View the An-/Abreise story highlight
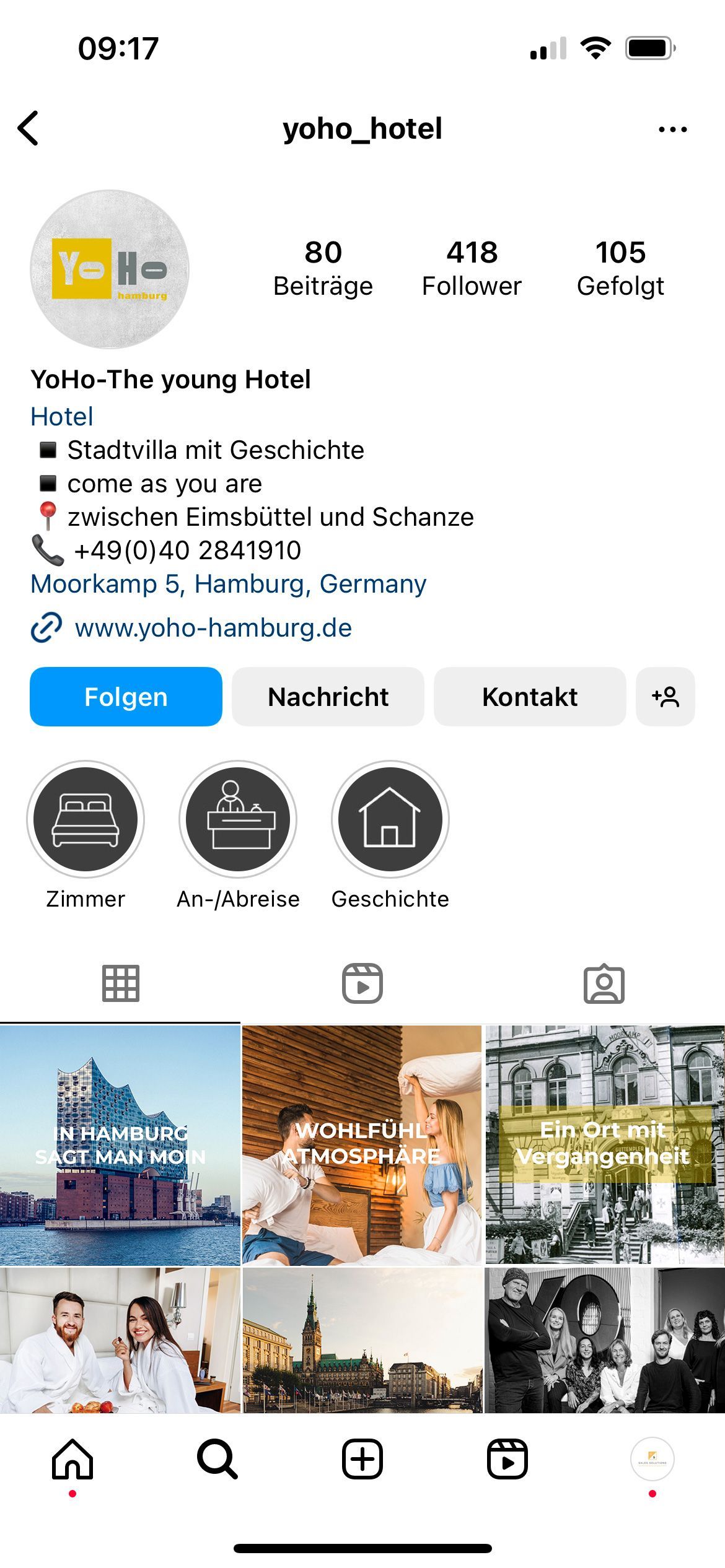Viewport: 725px width, 1568px height. [x=238, y=819]
